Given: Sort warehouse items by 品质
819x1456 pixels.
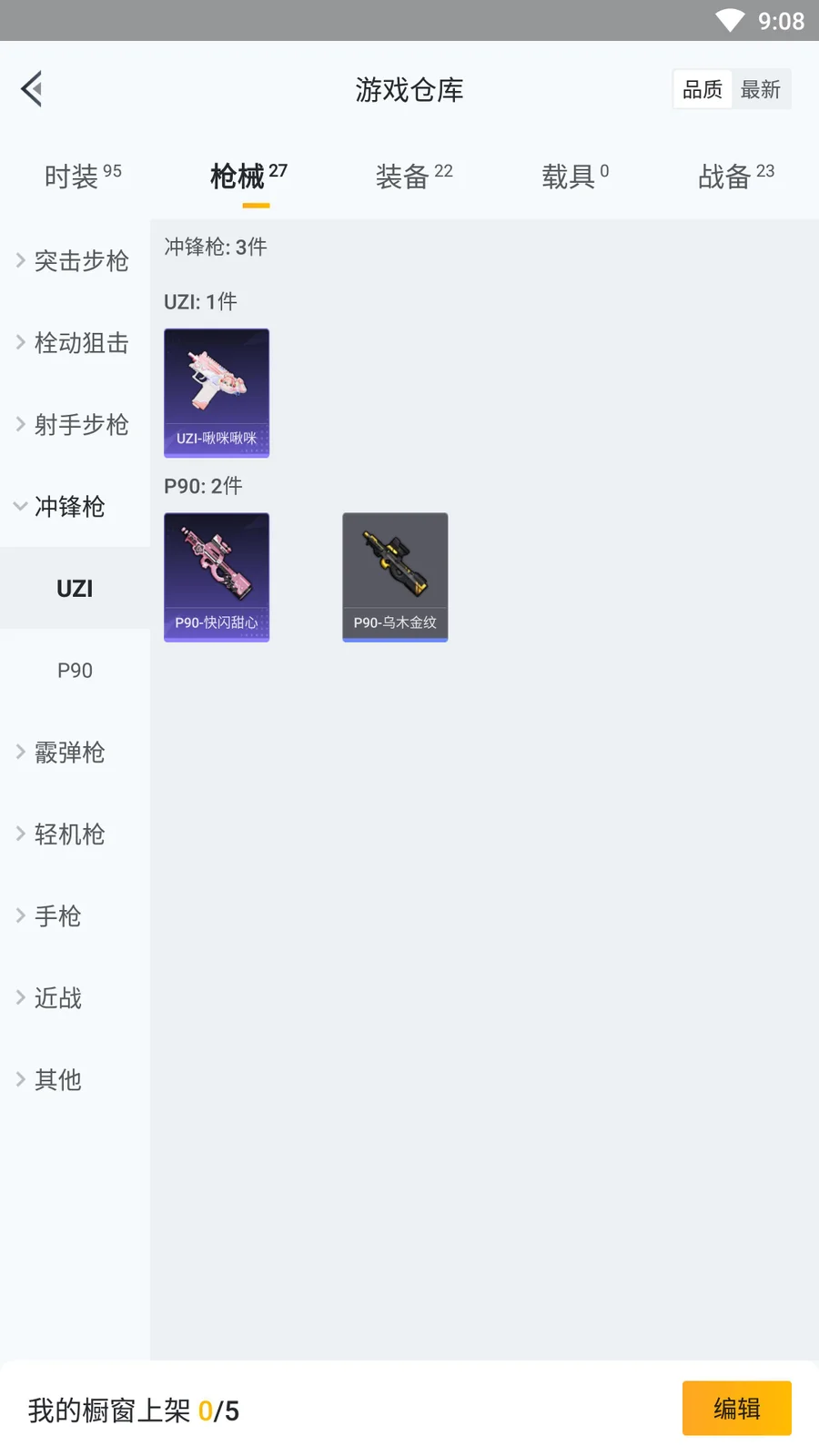Looking at the screenshot, I should (x=703, y=89).
